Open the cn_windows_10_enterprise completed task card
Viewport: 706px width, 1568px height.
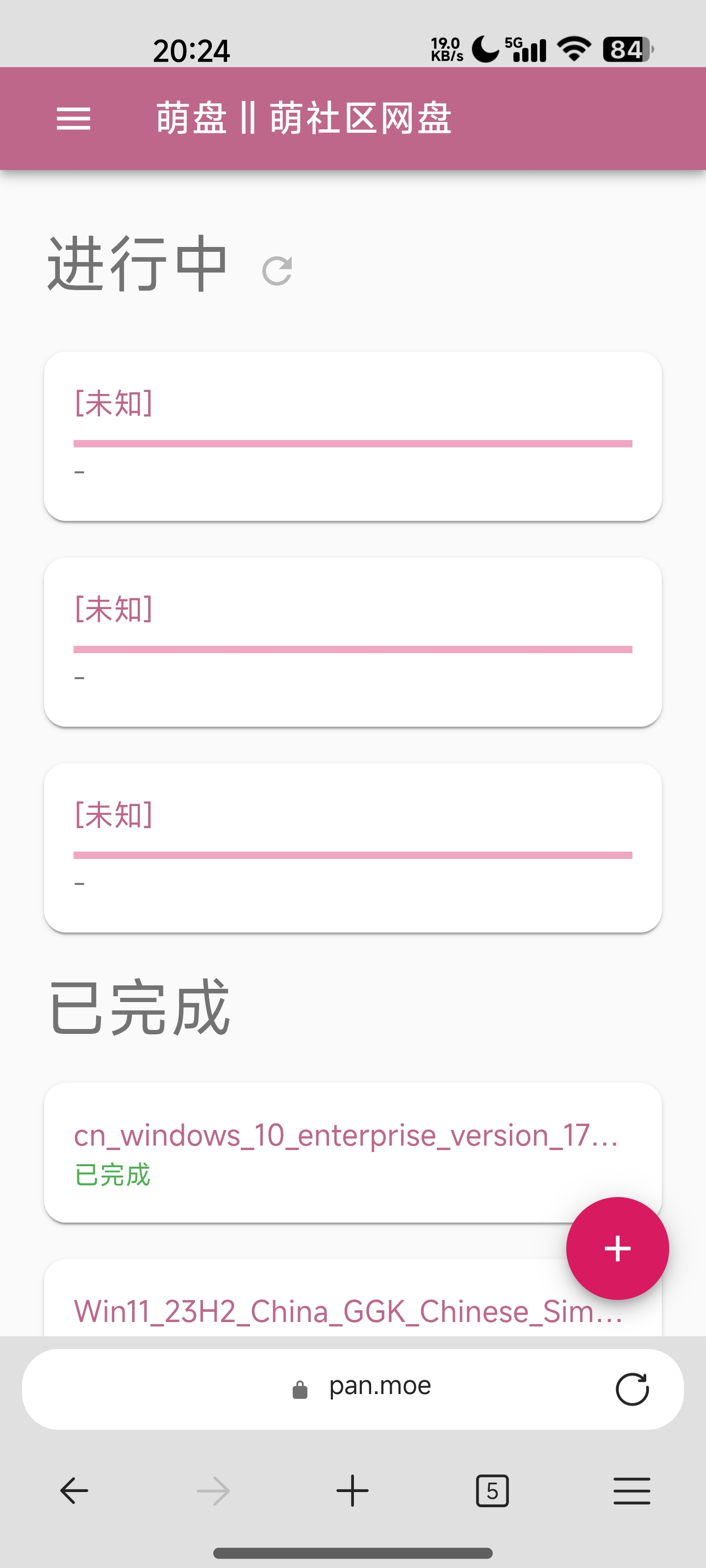(x=353, y=1152)
